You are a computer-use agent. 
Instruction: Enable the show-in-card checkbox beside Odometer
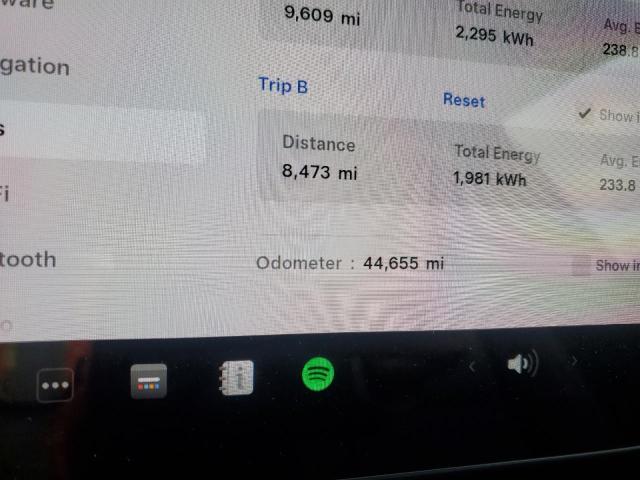(580, 266)
